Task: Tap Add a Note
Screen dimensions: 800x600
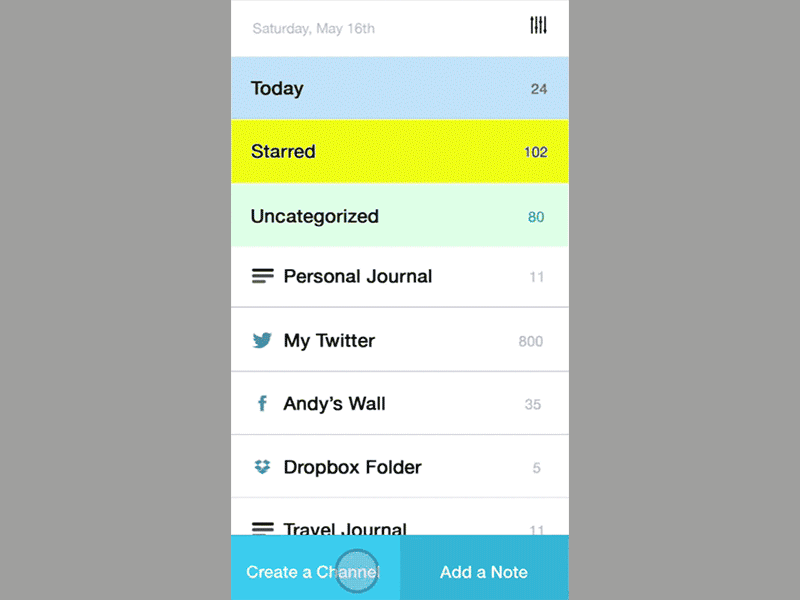Action: pyautogui.click(x=484, y=571)
